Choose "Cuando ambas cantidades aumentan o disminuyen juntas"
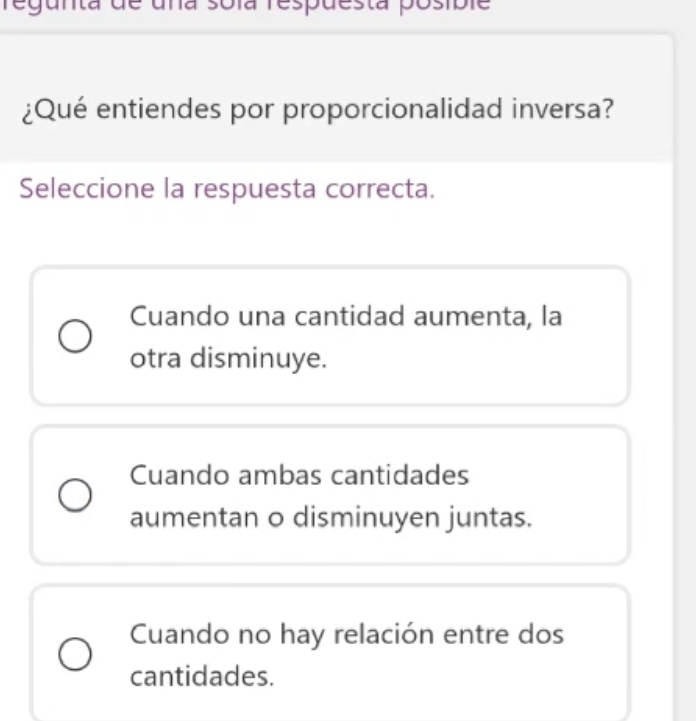This screenshot has width=696, height=721. [77, 495]
